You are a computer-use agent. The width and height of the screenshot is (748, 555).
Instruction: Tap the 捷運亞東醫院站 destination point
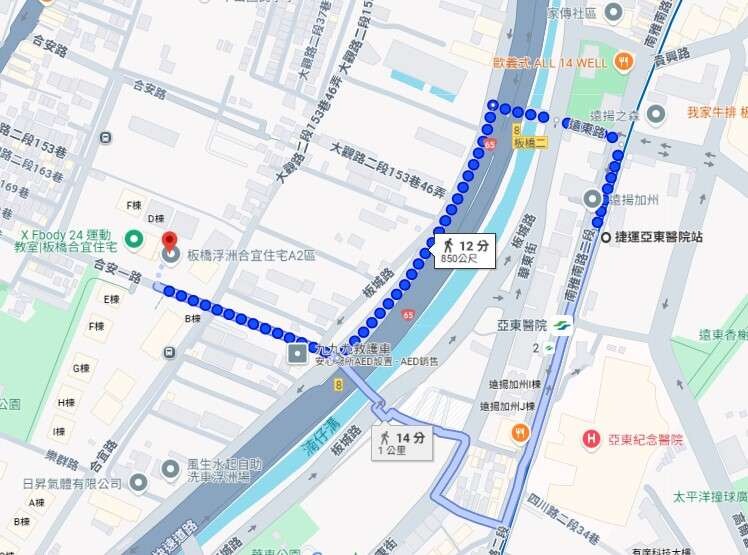pos(606,238)
